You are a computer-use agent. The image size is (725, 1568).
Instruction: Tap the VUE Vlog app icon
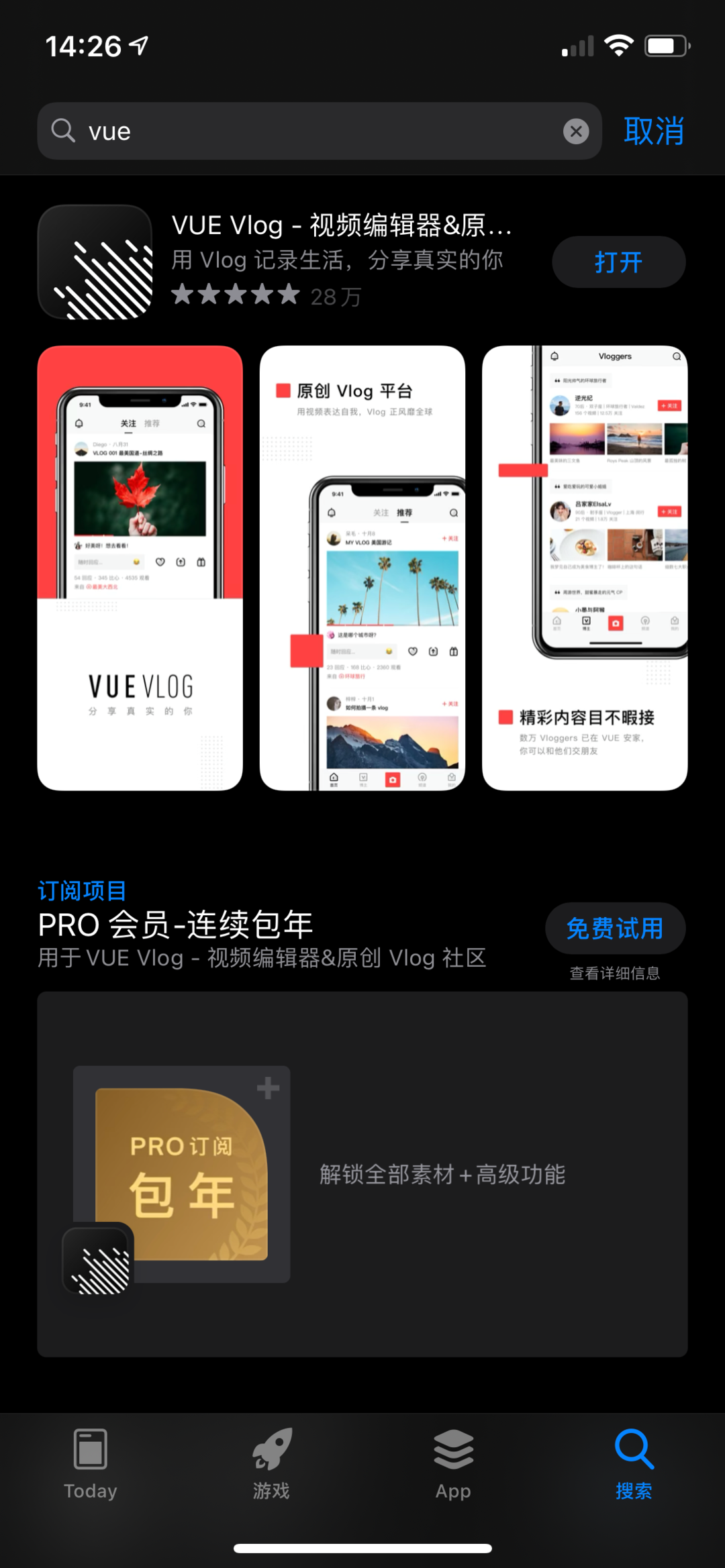click(94, 262)
